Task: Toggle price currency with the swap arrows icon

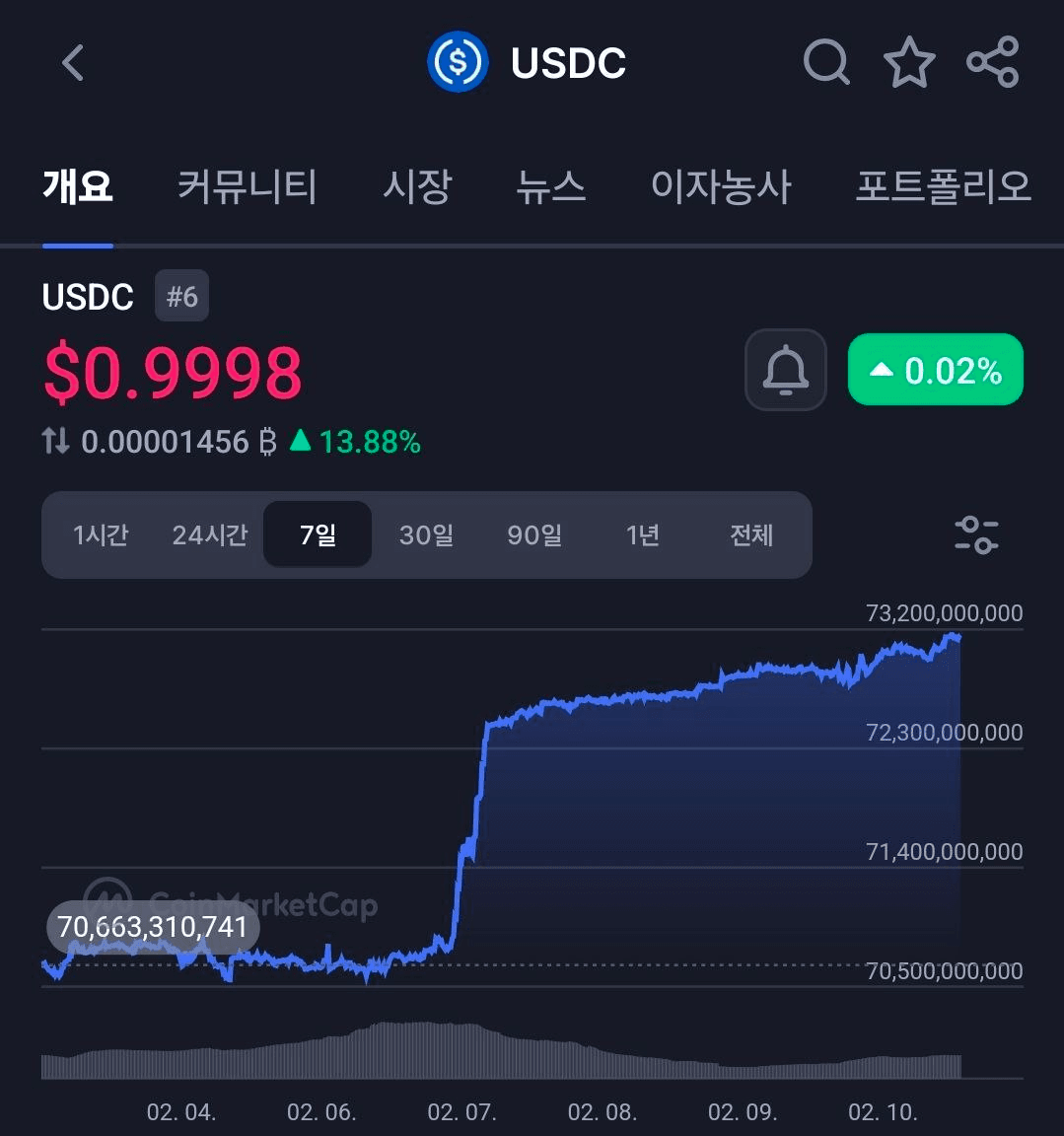Action: click(56, 442)
